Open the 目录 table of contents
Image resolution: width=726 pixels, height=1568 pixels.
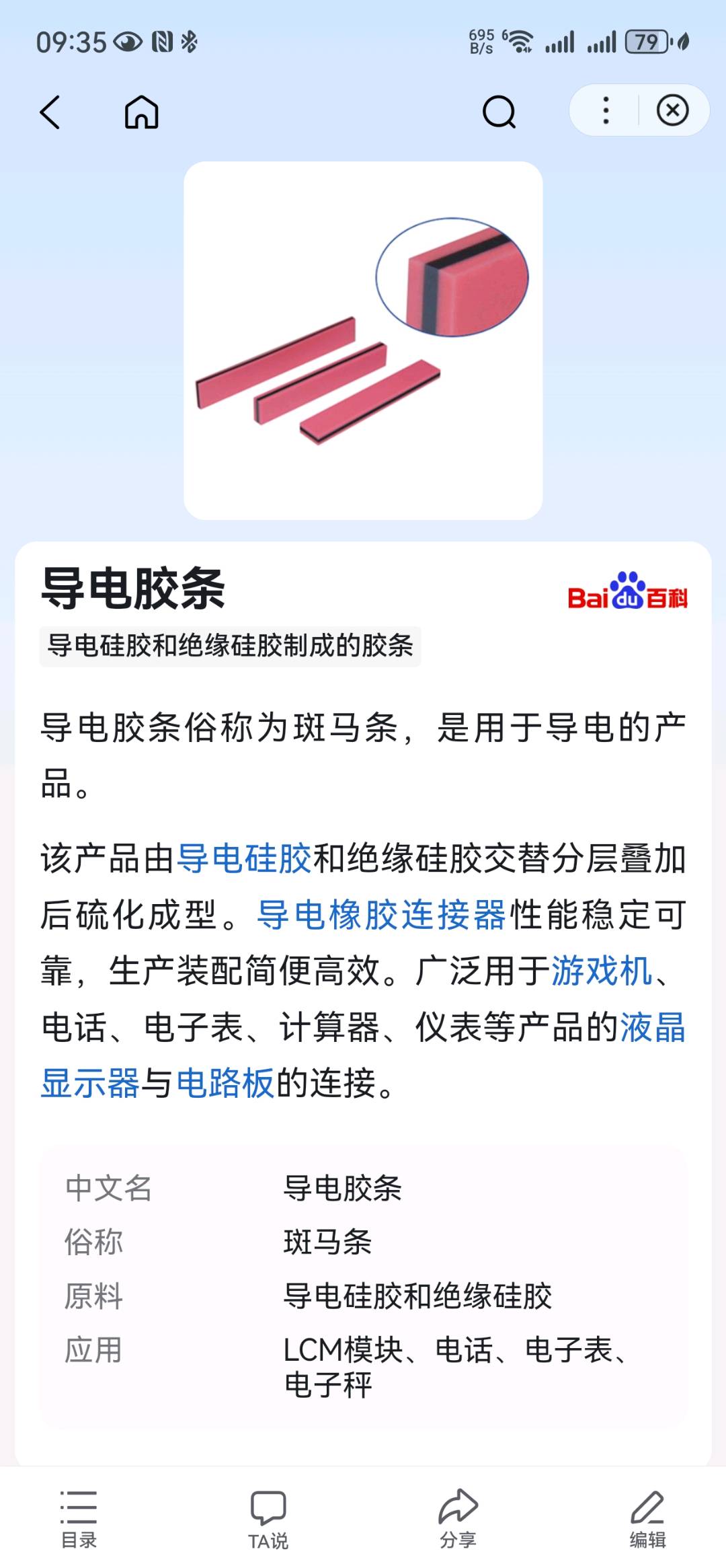[x=79, y=1518]
